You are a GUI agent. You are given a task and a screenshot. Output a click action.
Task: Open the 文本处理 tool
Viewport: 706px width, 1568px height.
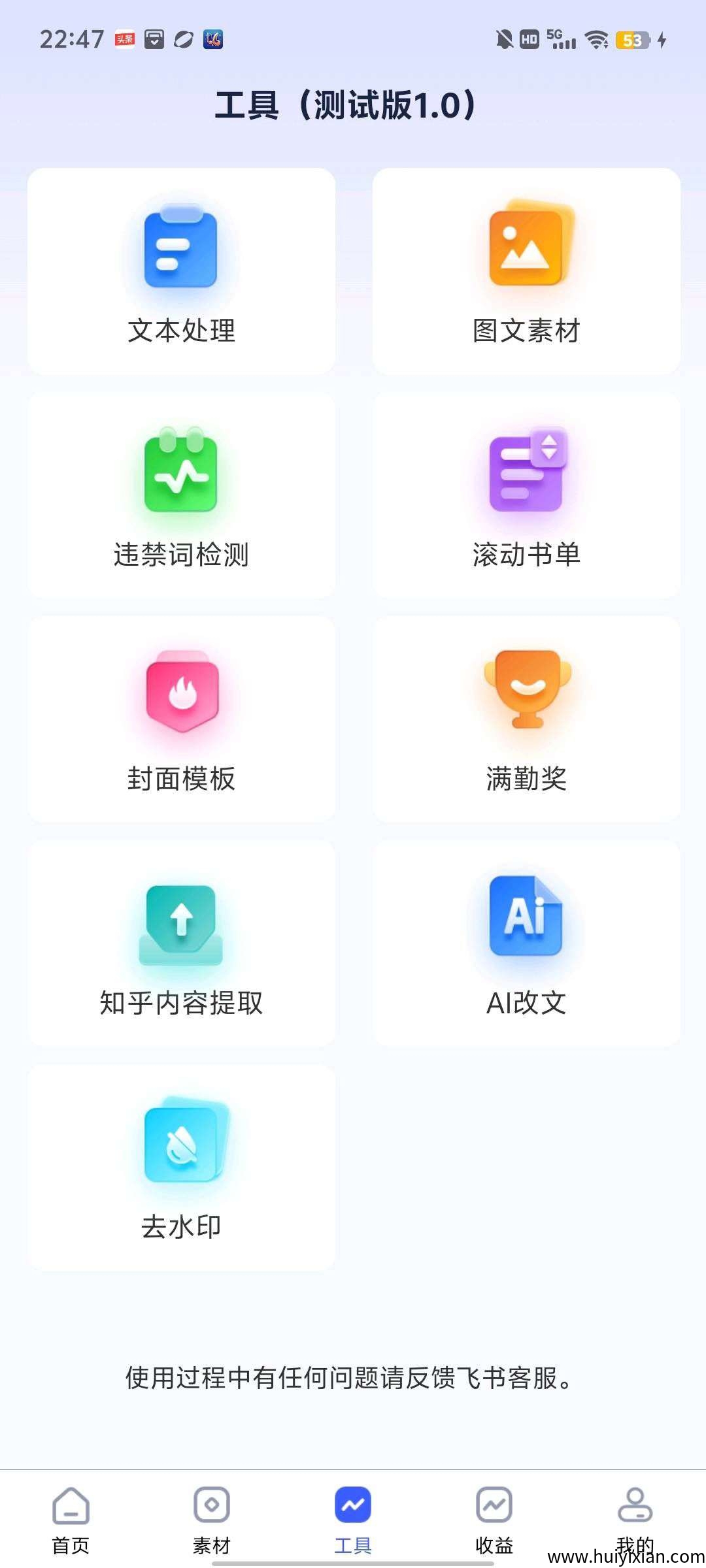(181, 271)
